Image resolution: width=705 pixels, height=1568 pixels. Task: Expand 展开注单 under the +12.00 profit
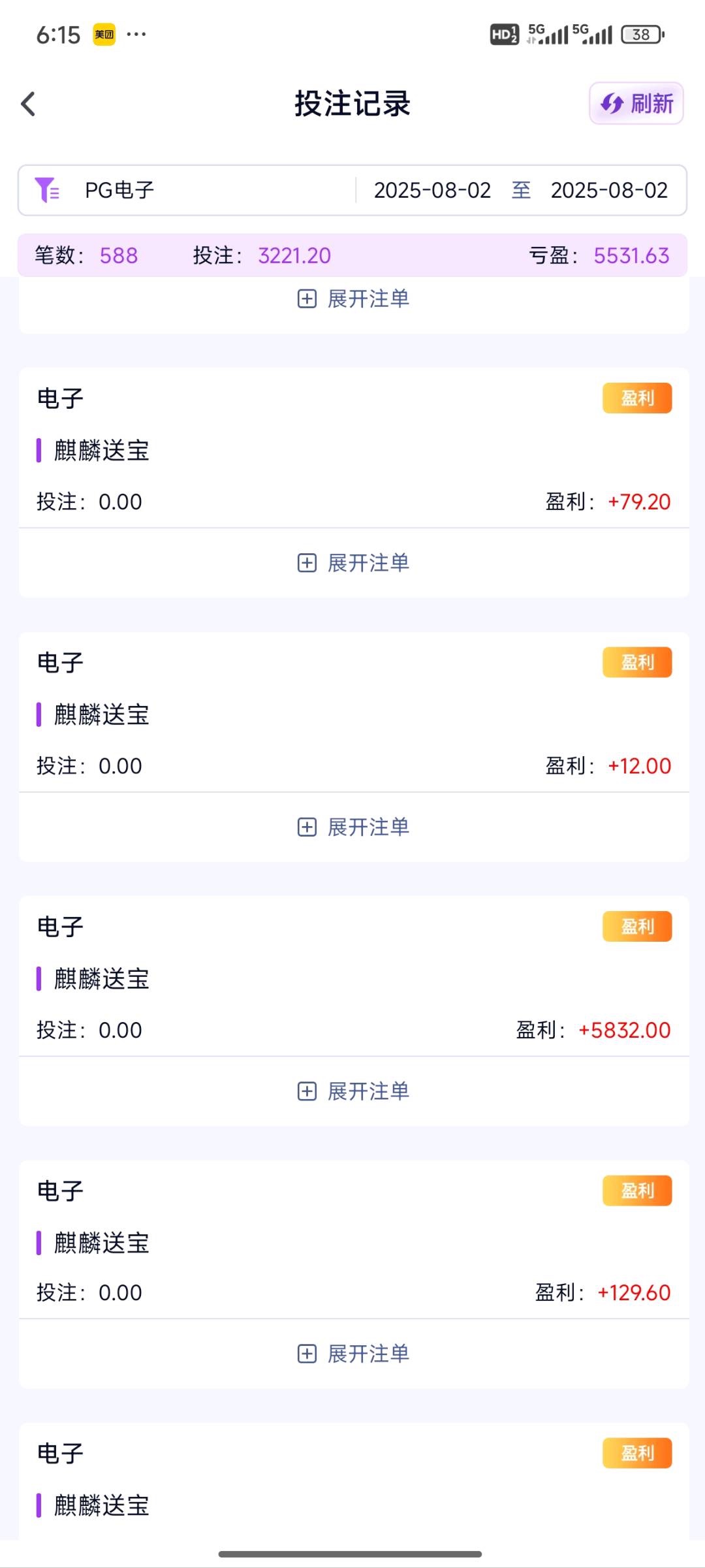pos(353,827)
